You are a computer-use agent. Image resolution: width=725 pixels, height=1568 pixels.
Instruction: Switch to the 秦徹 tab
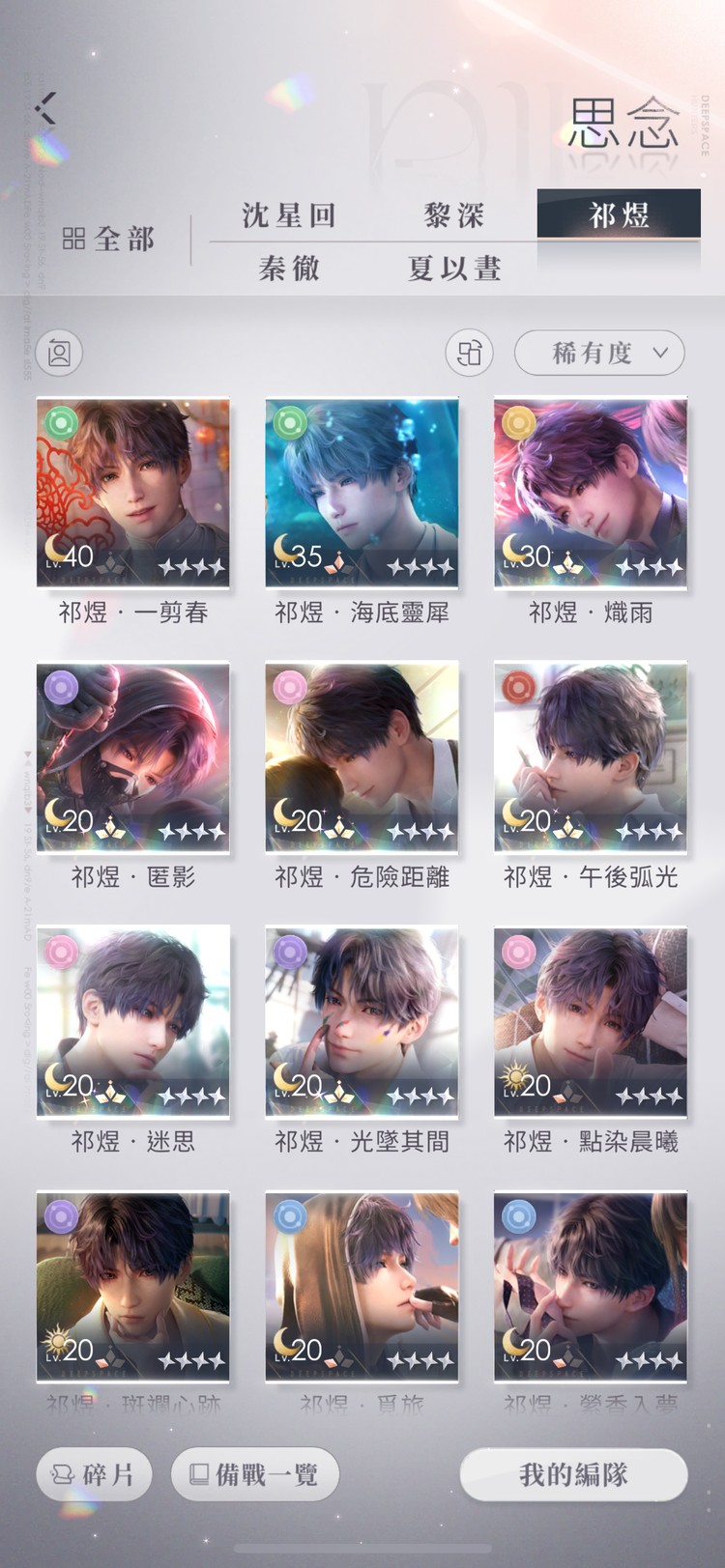coord(289,268)
